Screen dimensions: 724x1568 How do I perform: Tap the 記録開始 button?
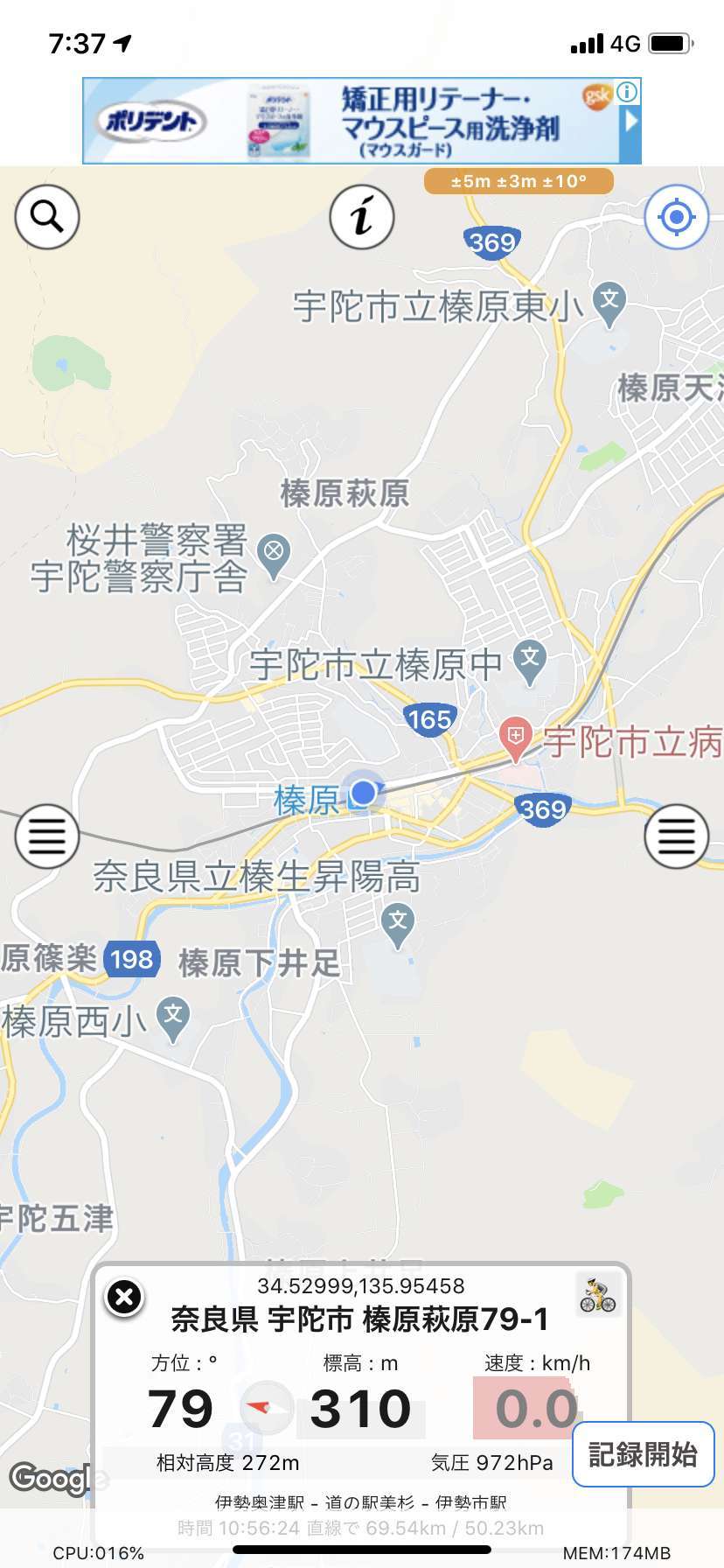[x=644, y=1454]
